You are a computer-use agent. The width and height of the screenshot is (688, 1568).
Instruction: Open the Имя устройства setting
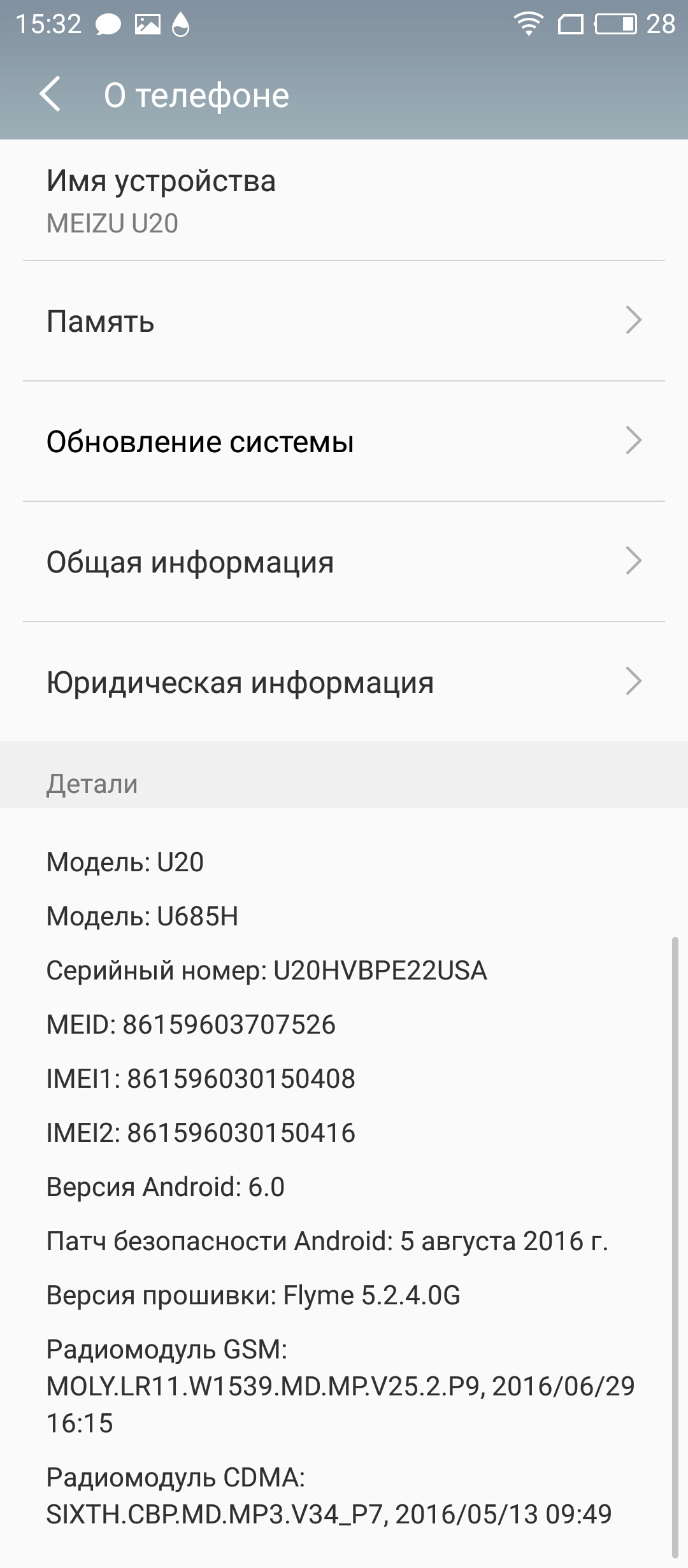[x=344, y=200]
